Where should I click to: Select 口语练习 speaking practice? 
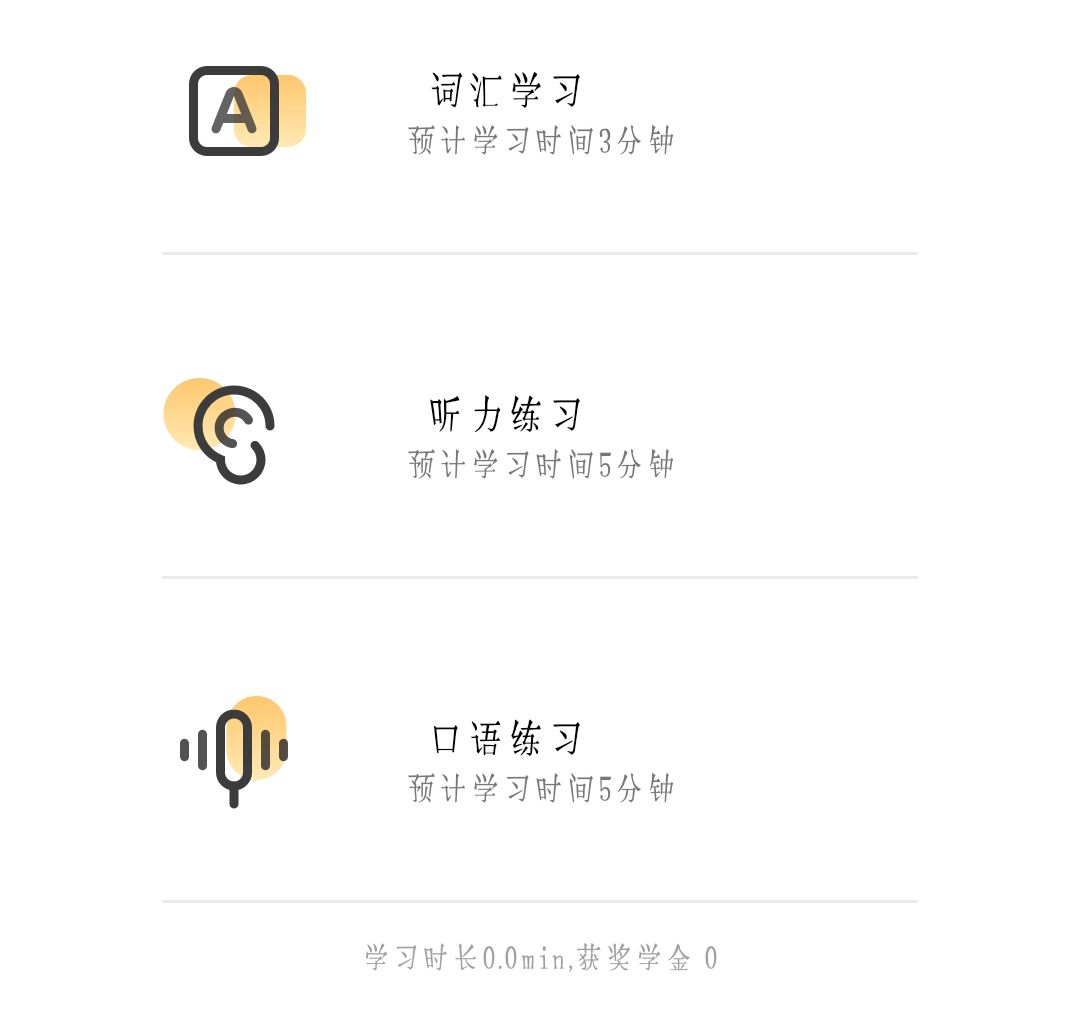[x=506, y=740]
